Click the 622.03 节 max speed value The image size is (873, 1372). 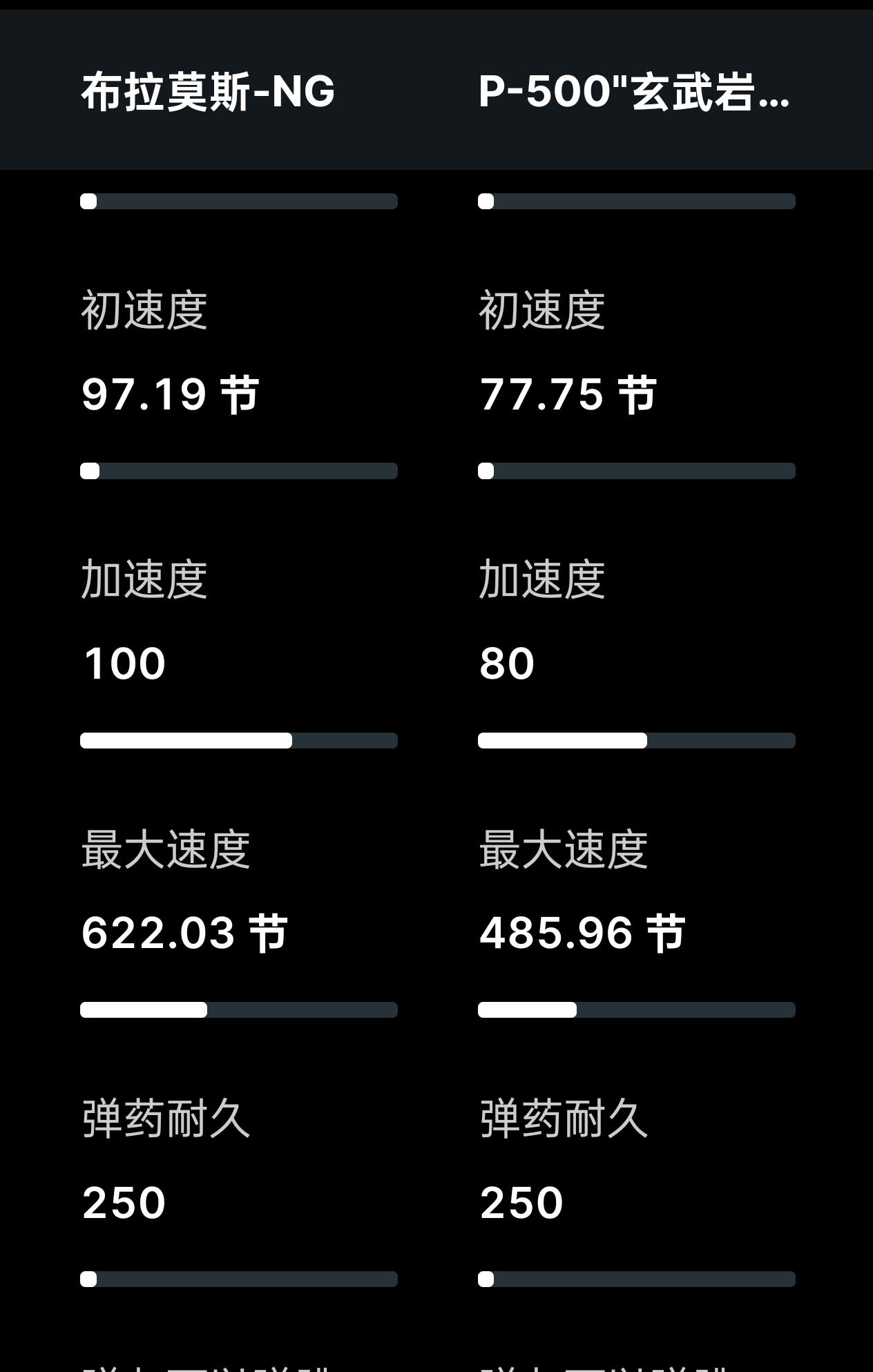tap(185, 932)
